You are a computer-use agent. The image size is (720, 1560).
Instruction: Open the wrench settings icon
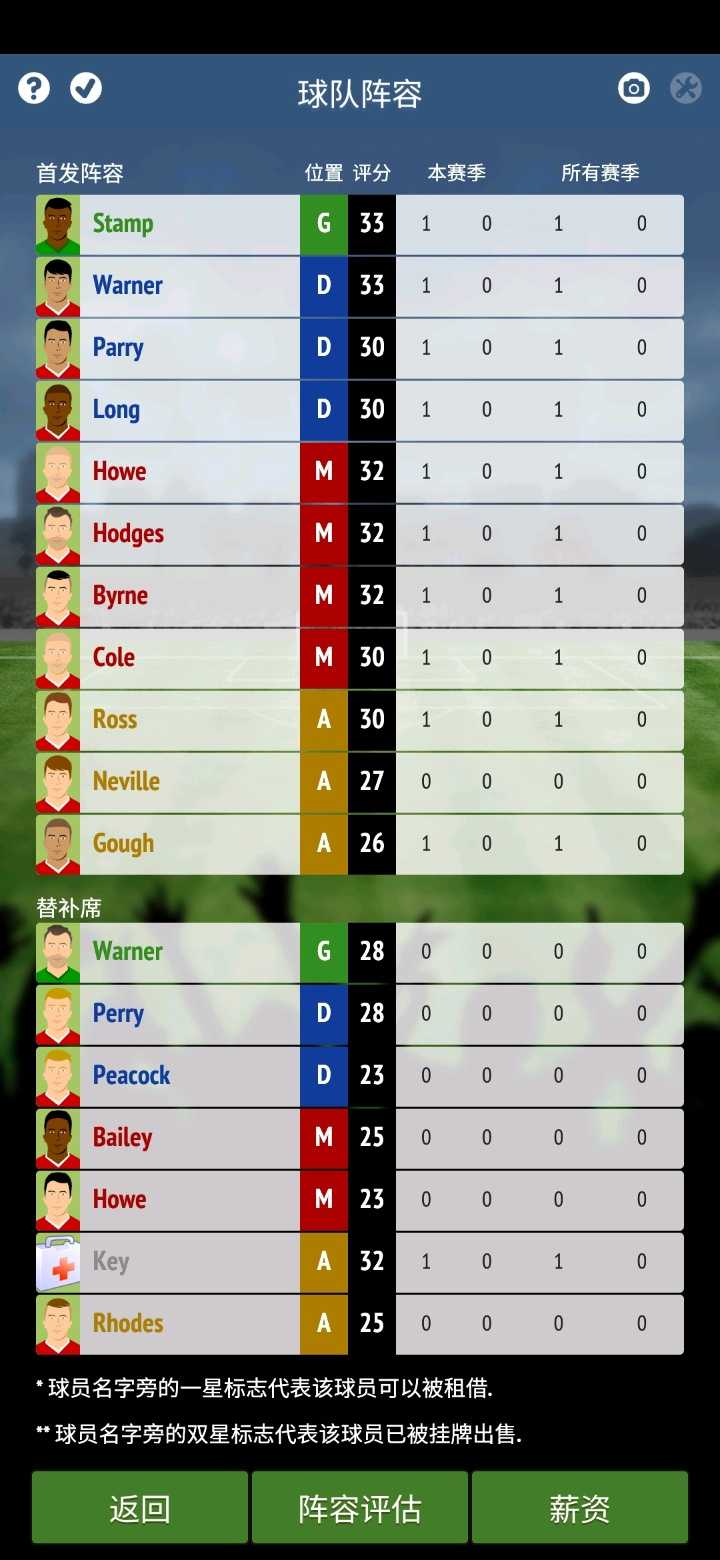click(686, 88)
